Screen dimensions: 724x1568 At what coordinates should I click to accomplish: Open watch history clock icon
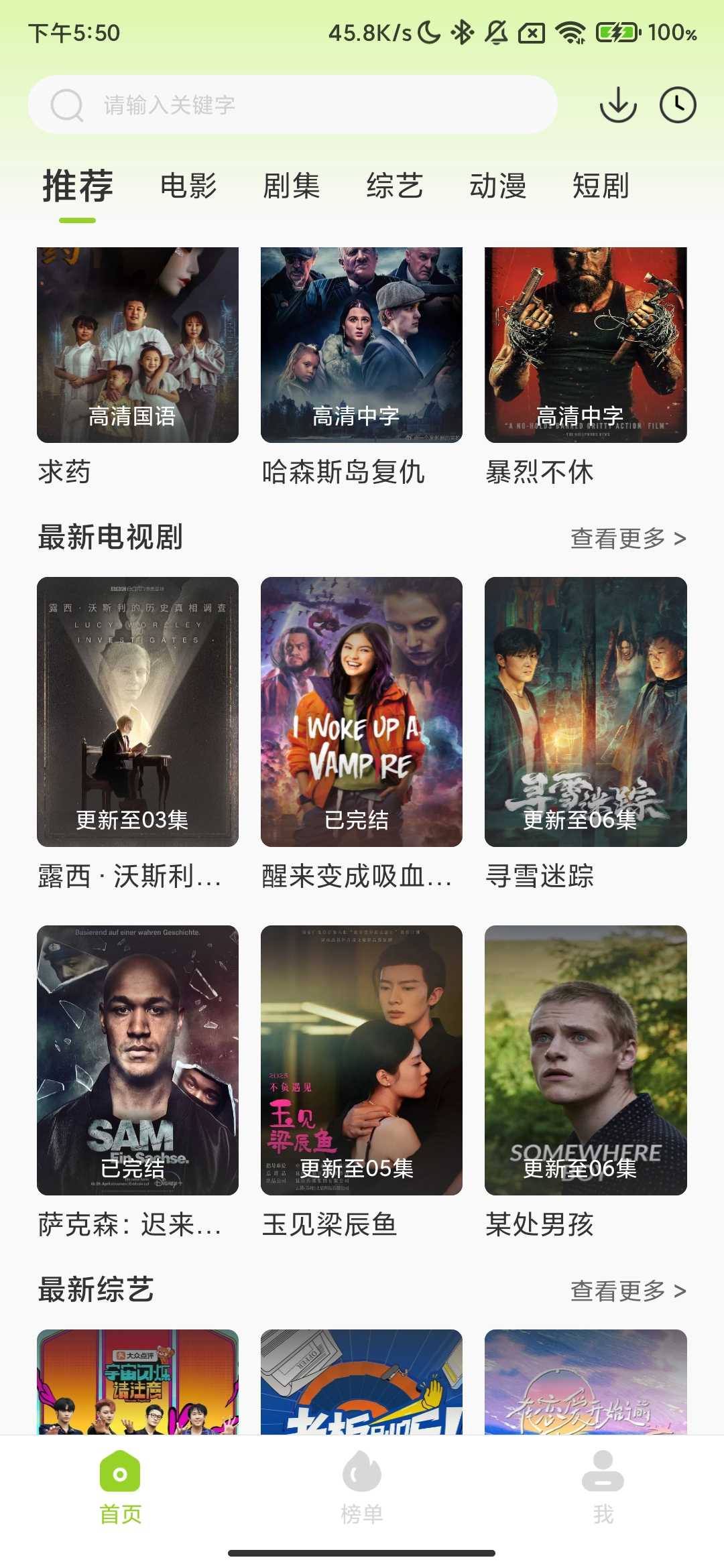coord(678,105)
